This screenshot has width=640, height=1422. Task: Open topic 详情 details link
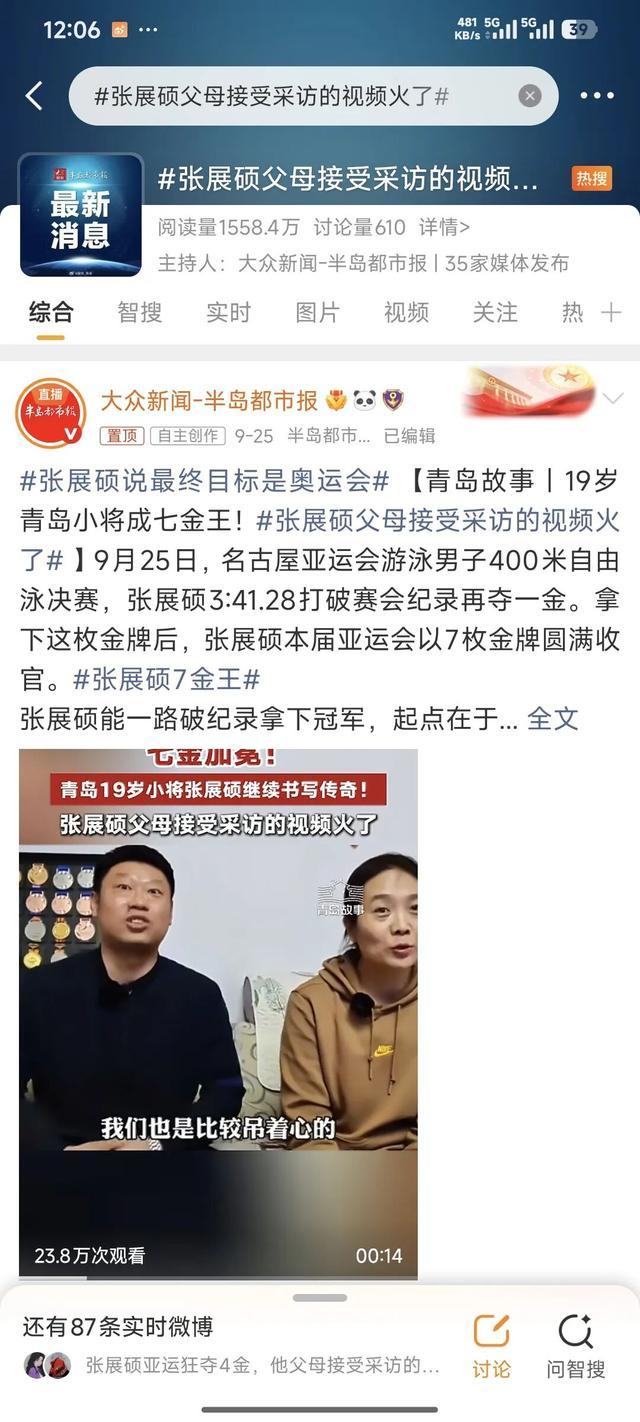pyautogui.click(x=444, y=227)
